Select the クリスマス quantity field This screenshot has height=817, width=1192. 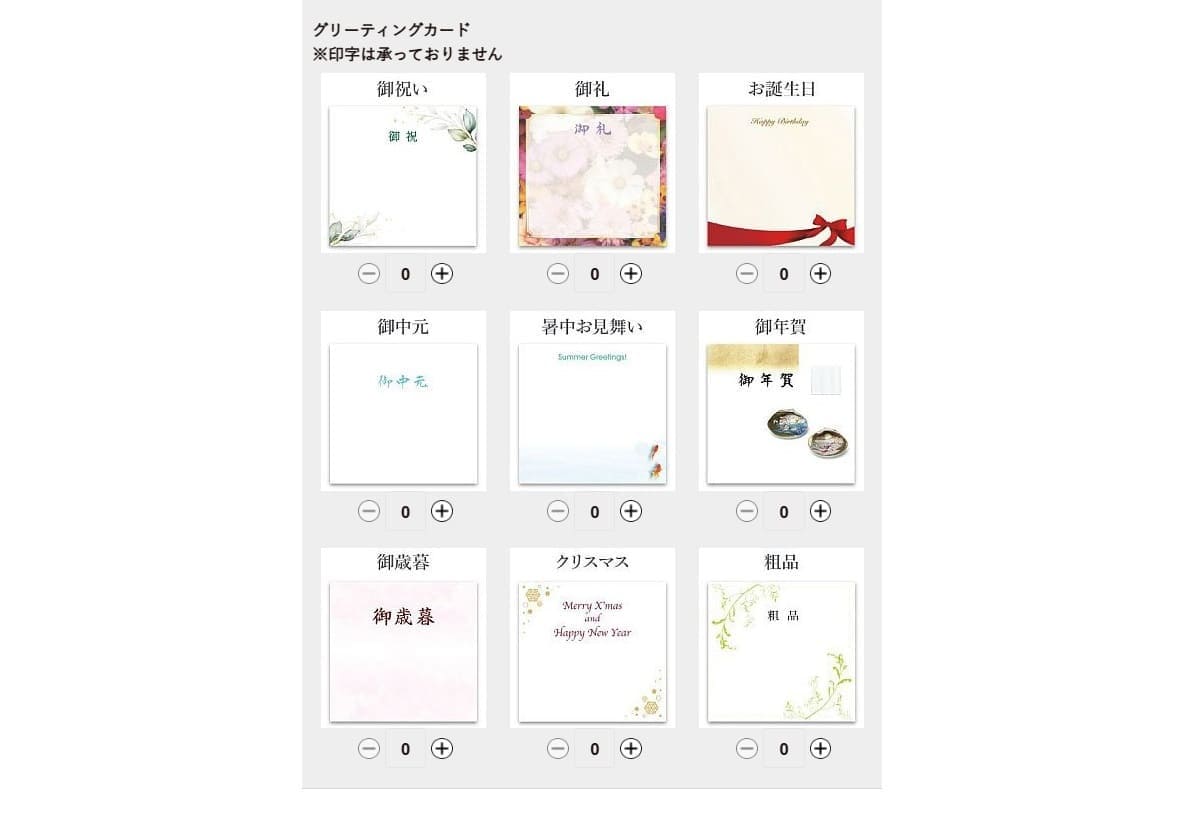595,748
